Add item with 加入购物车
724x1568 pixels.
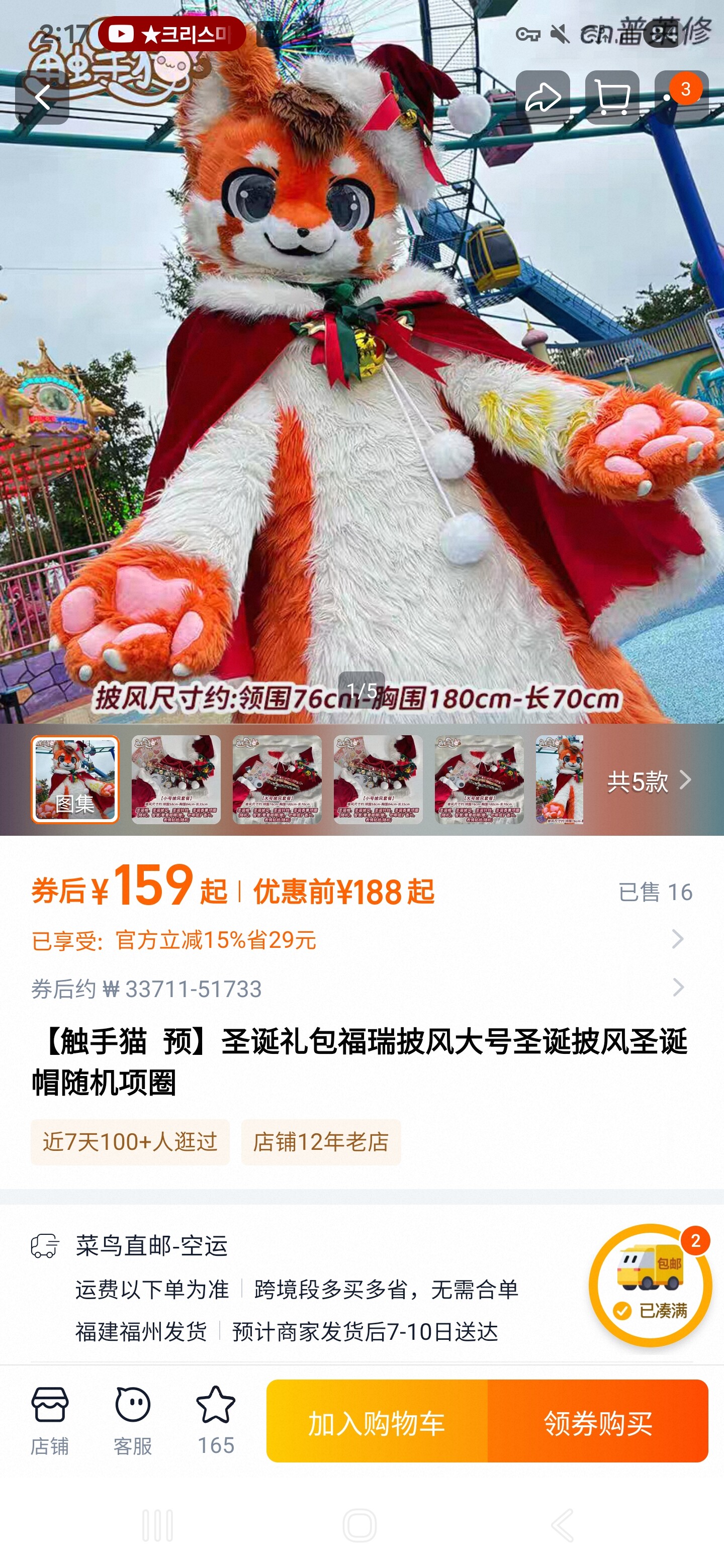pyautogui.click(x=377, y=1423)
